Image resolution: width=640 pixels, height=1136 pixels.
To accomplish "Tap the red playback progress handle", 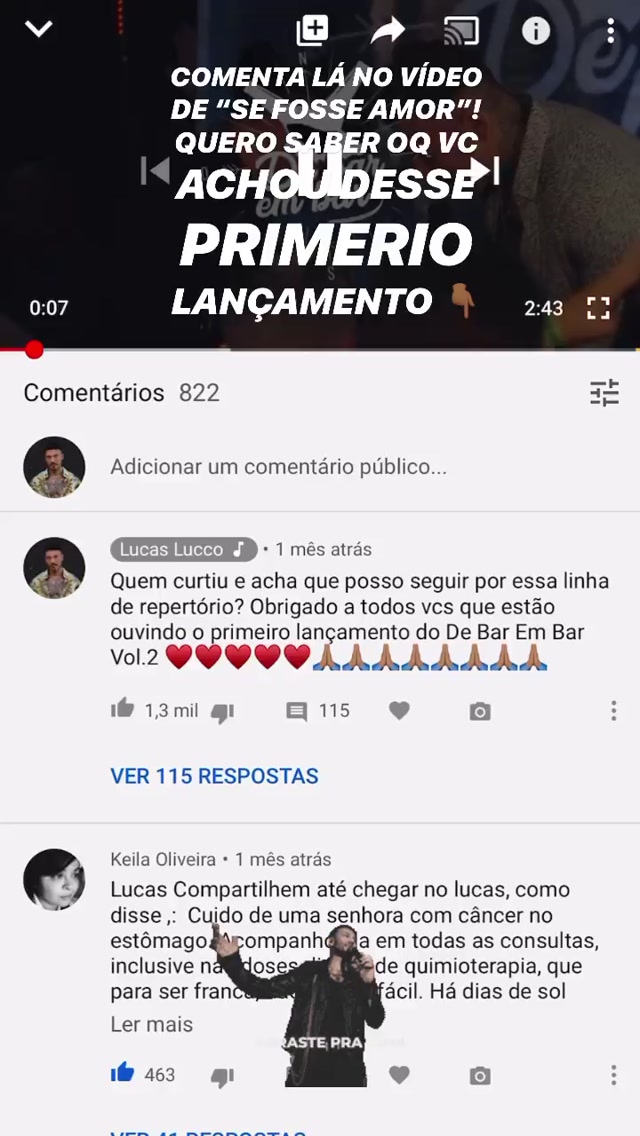I will click(34, 349).
